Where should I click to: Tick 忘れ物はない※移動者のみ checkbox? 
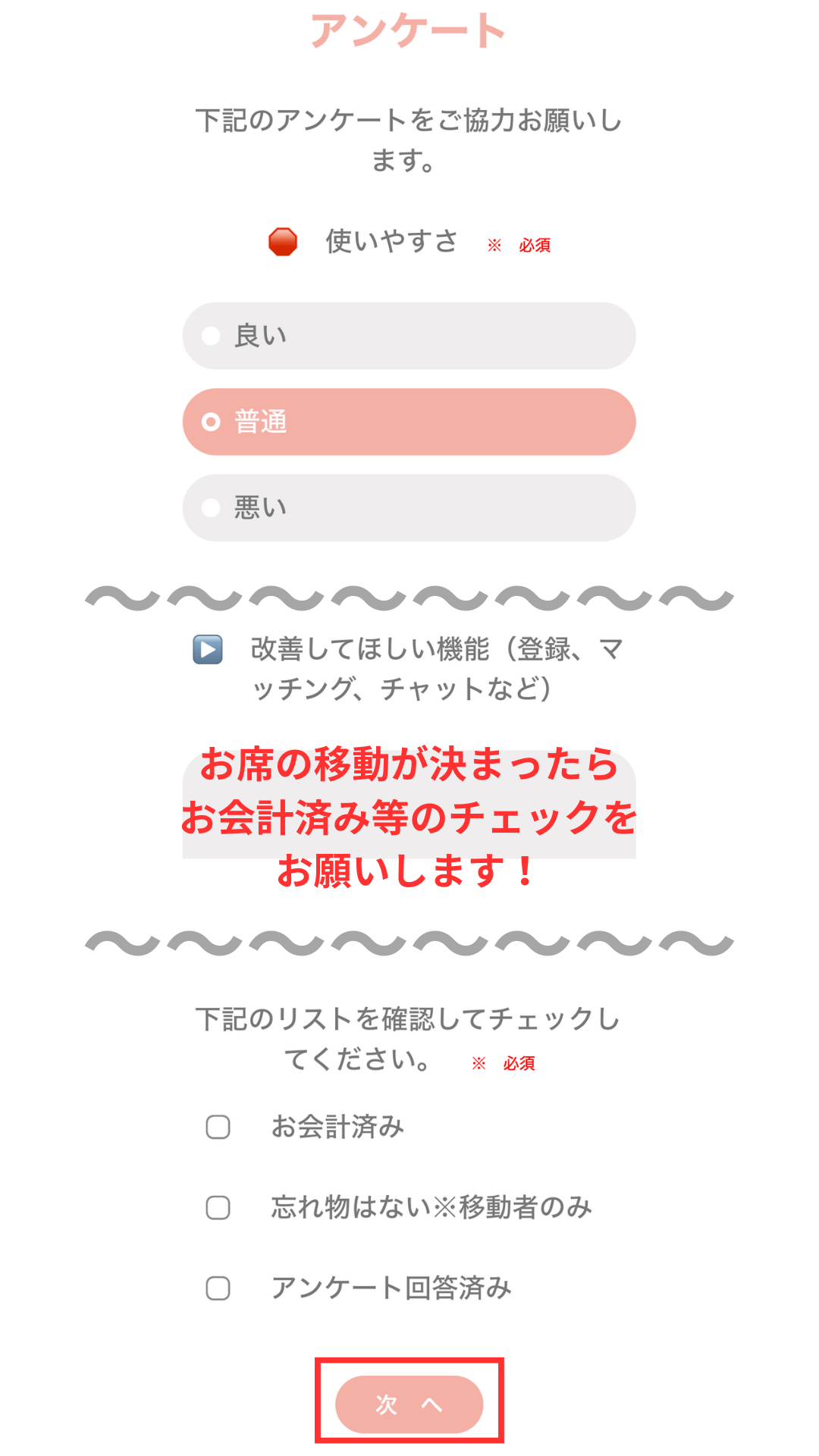(x=218, y=1207)
